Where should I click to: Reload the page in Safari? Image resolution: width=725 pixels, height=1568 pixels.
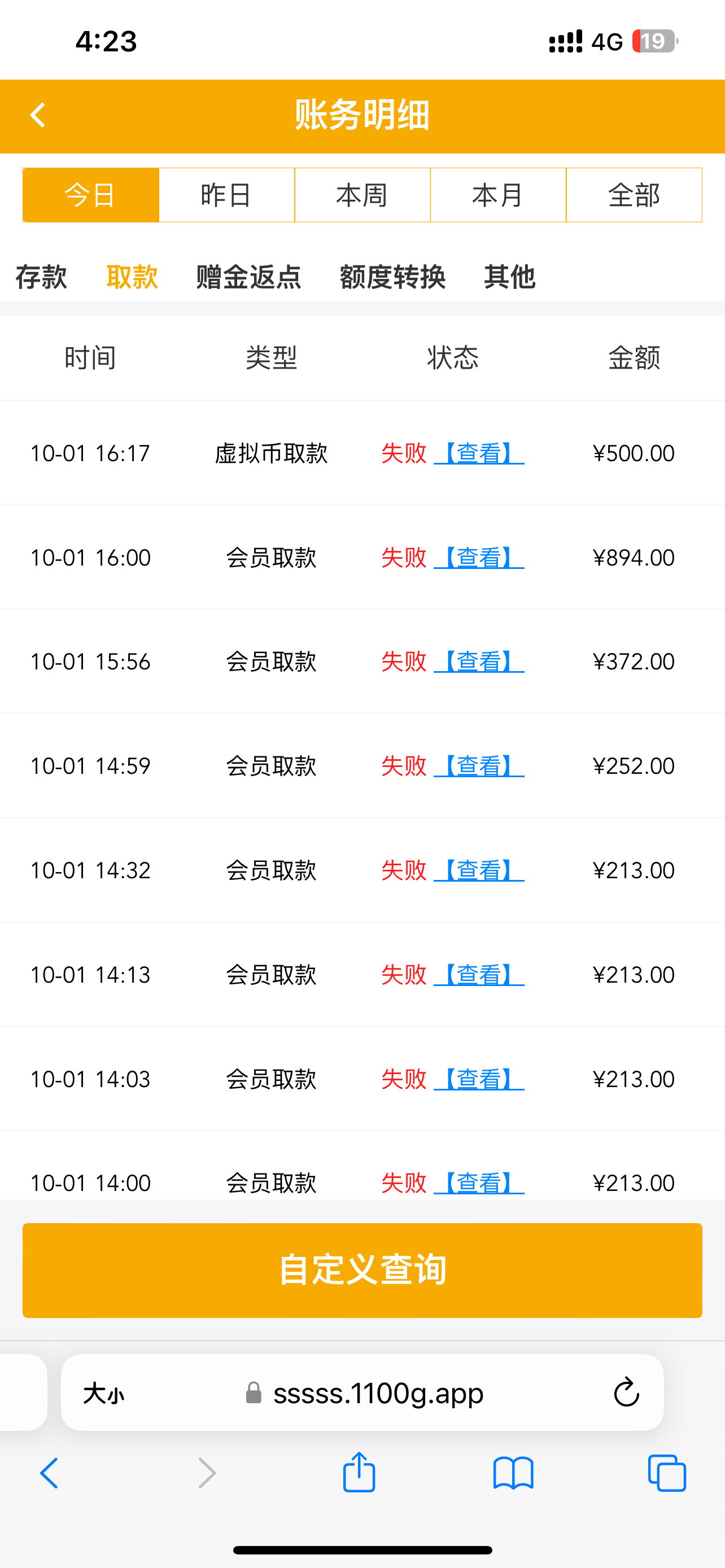pyautogui.click(x=626, y=1392)
